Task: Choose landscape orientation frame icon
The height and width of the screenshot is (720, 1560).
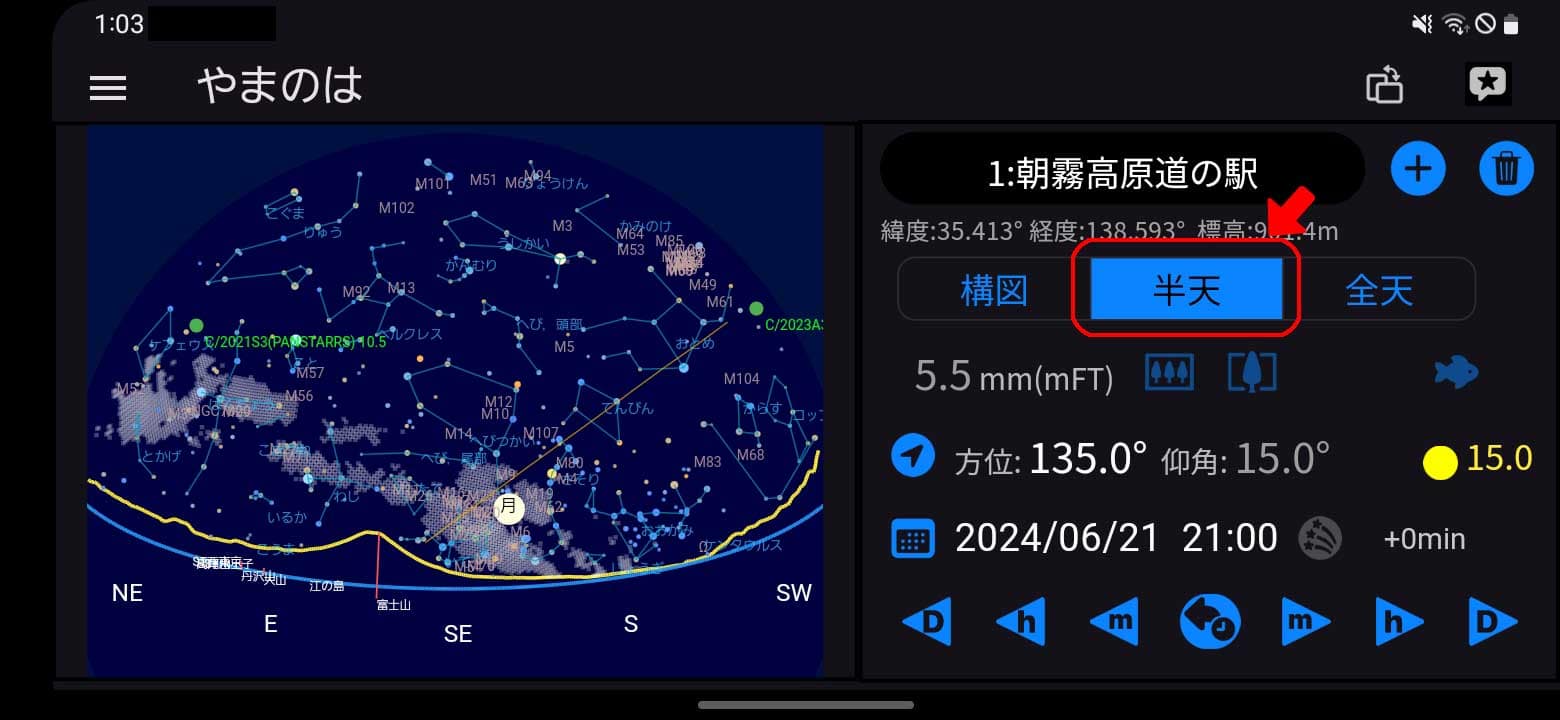Action: [1169, 374]
